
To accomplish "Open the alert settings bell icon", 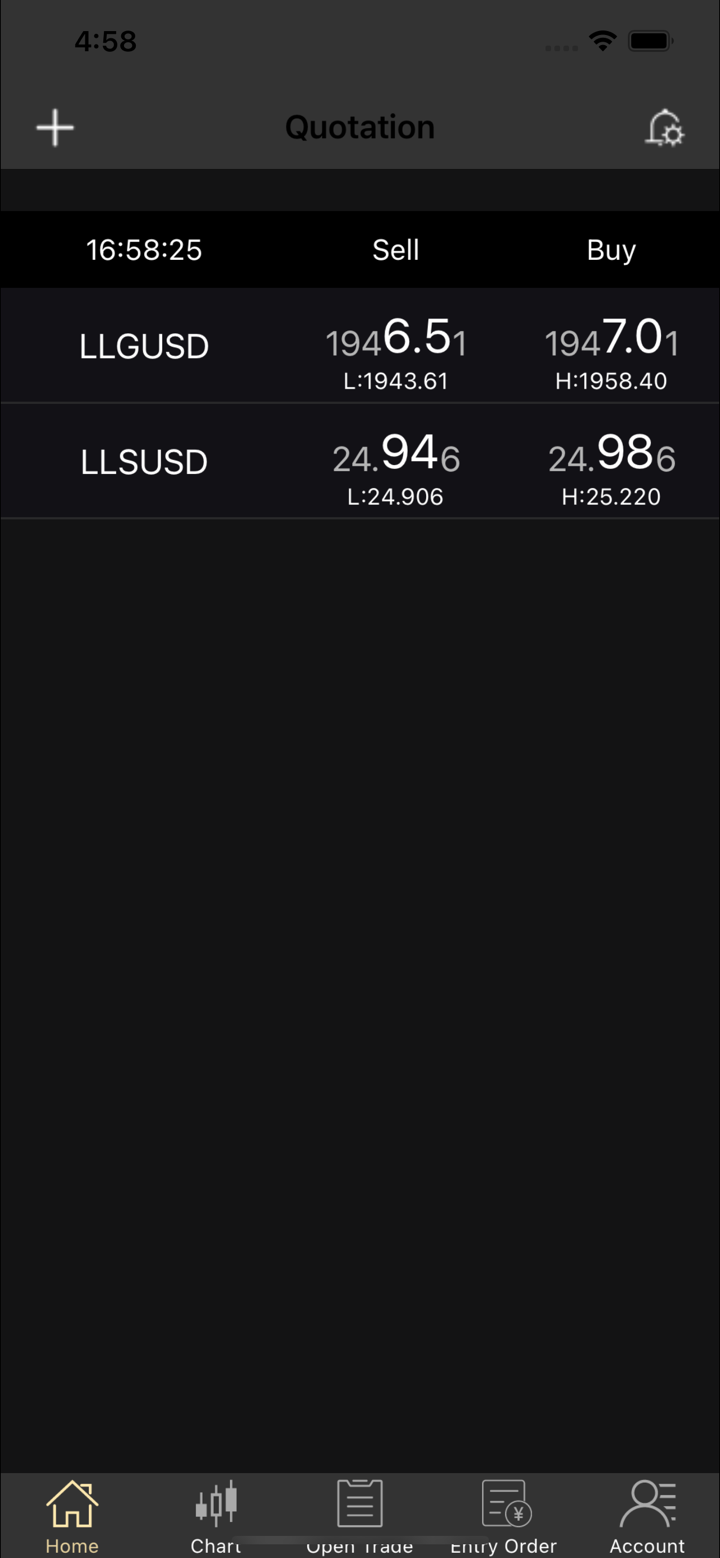I will click(665, 128).
